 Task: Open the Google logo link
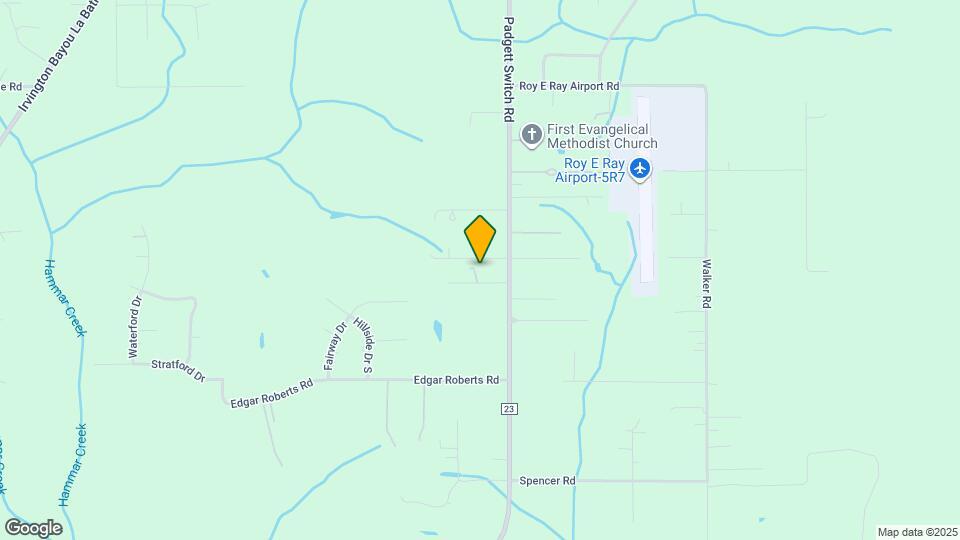[x=33, y=527]
